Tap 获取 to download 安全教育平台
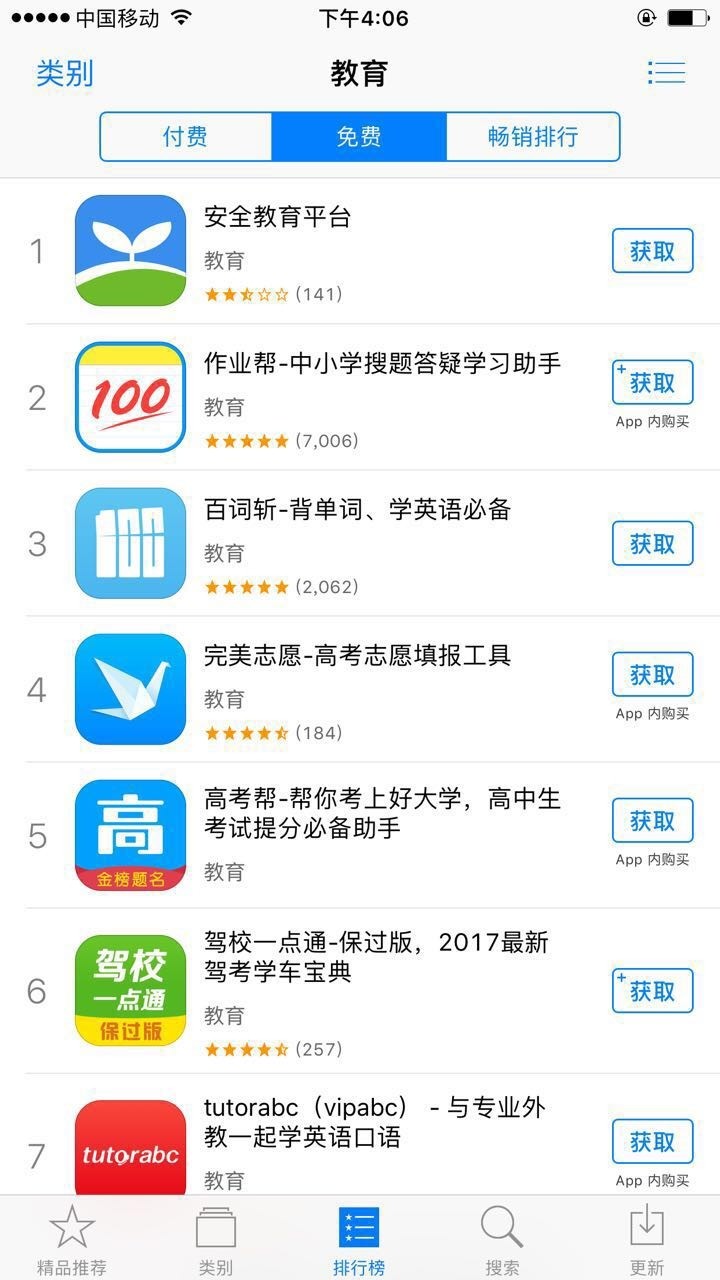 point(652,251)
